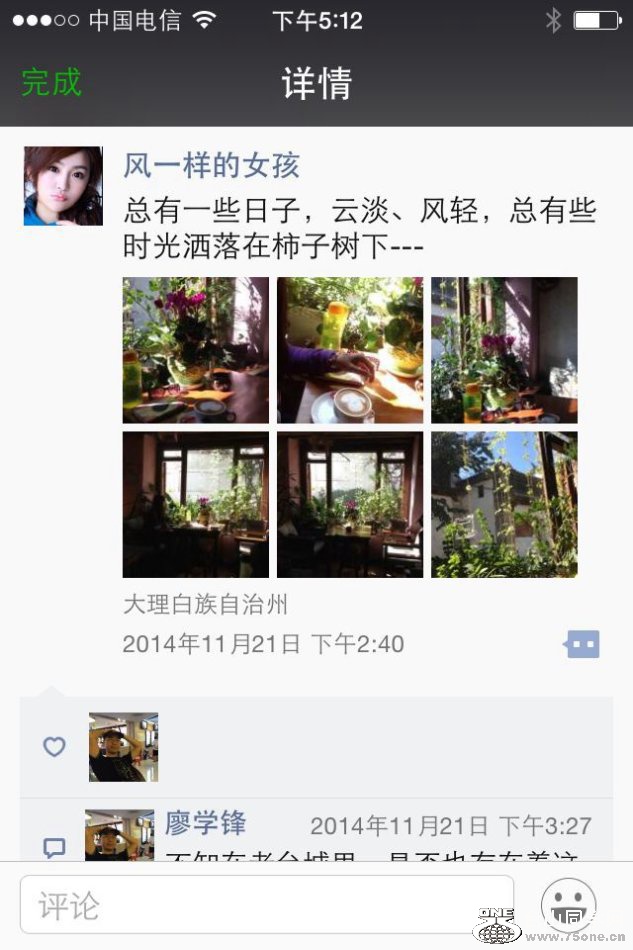
Task: View the third photo in the top row
Action: pos(504,350)
